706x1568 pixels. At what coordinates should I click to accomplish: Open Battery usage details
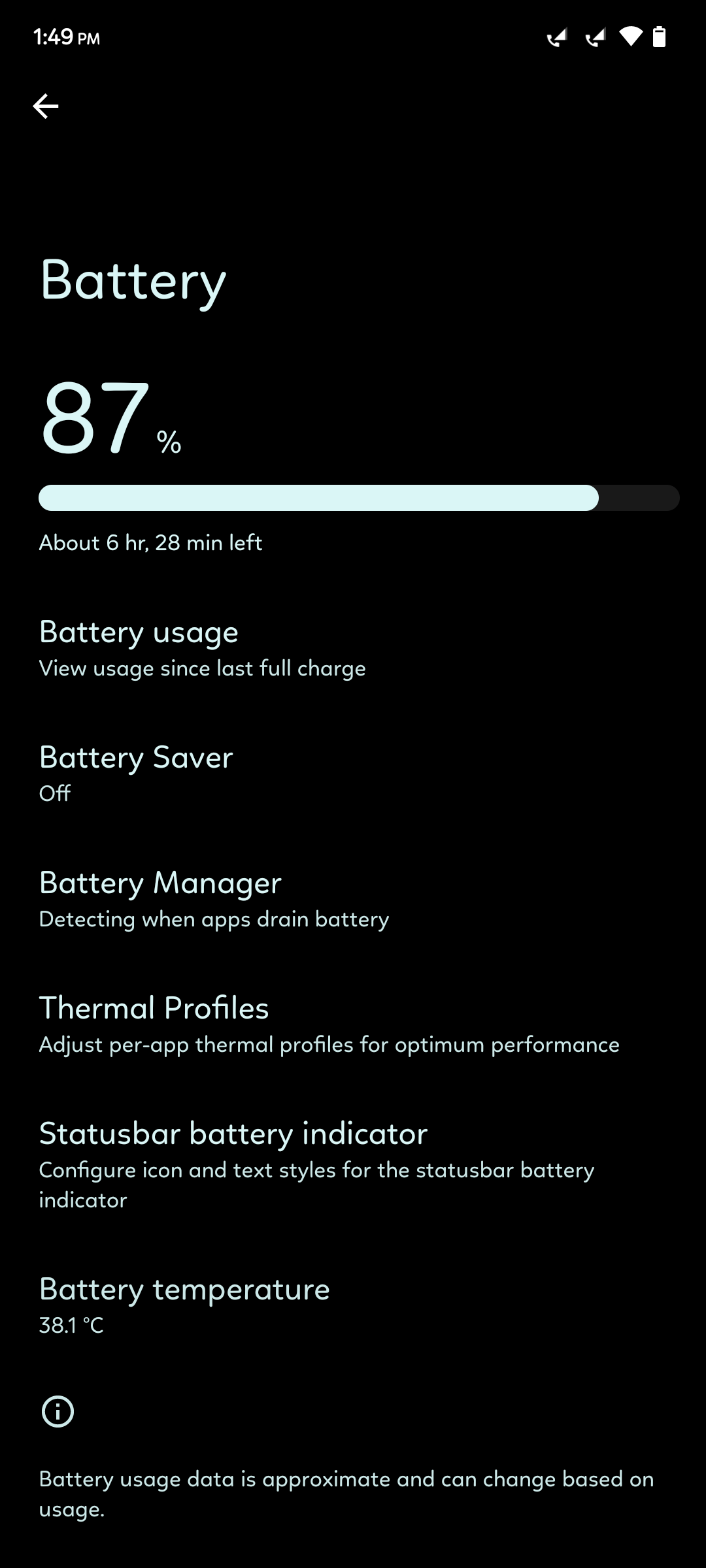[x=203, y=649]
